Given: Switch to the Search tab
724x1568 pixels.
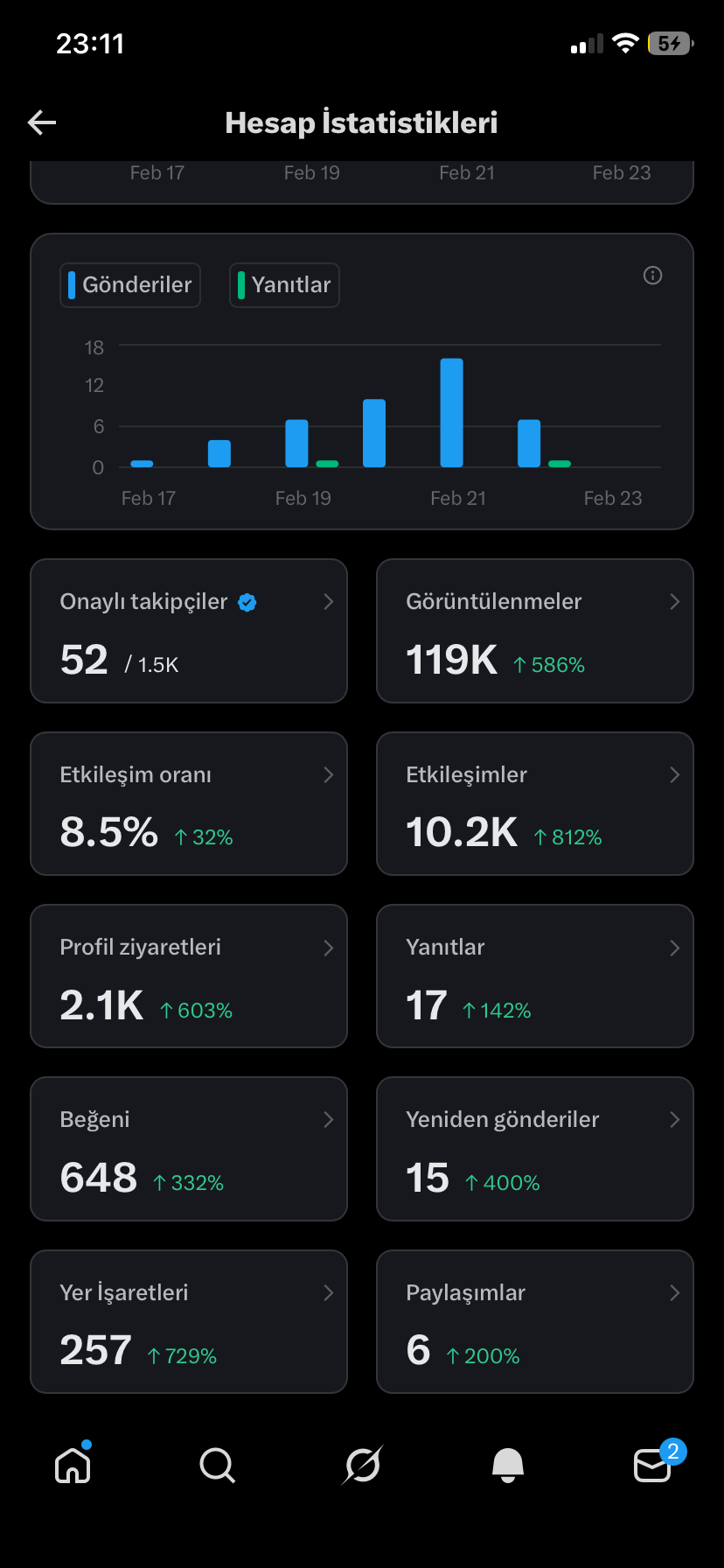Looking at the screenshot, I should click(x=217, y=1465).
